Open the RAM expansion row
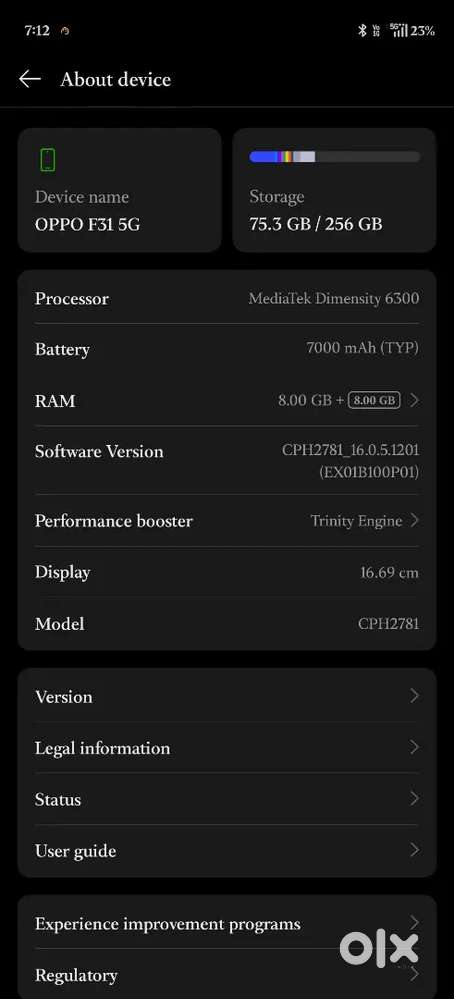This screenshot has height=999, width=454. coord(227,401)
